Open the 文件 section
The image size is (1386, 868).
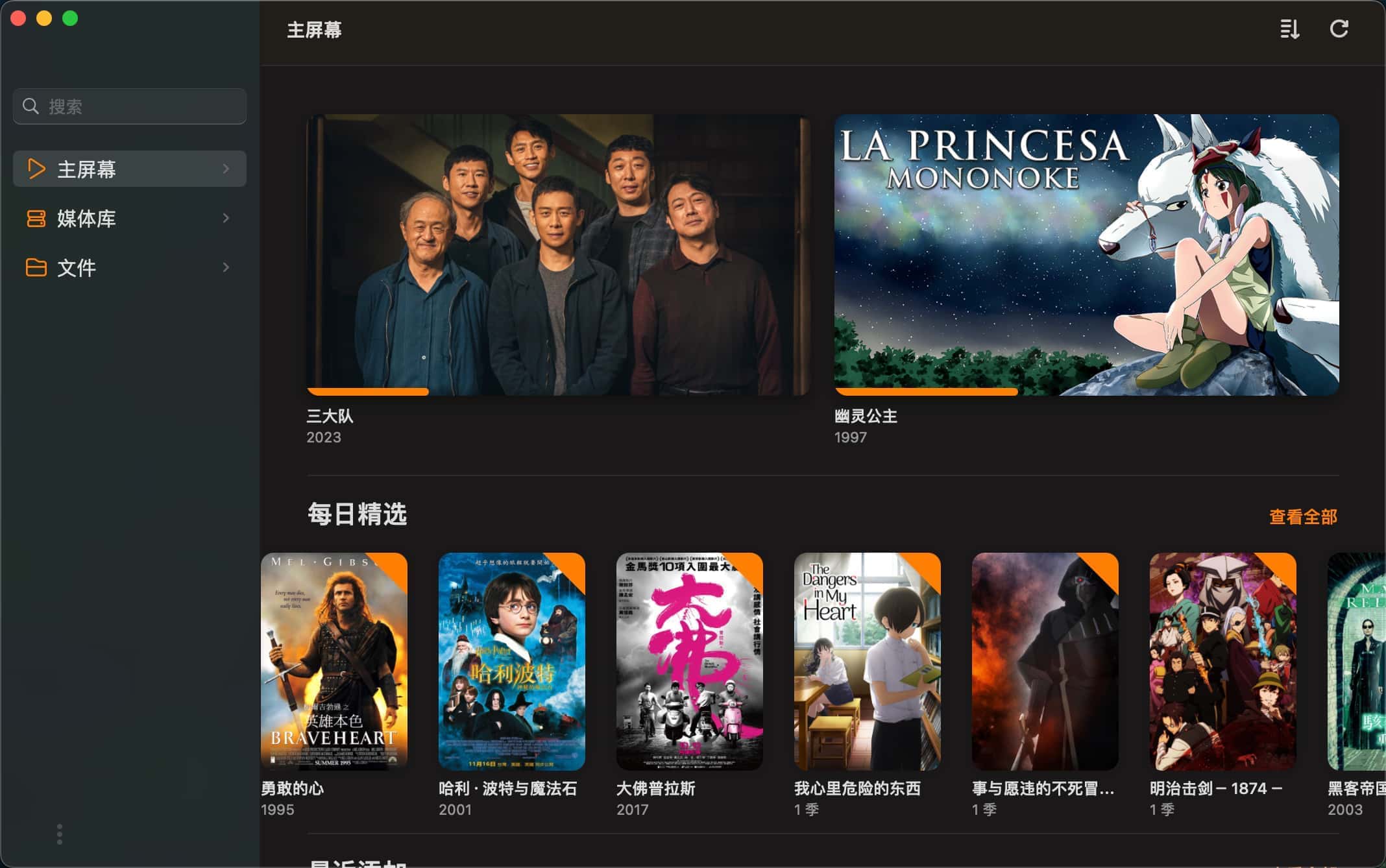(130, 267)
